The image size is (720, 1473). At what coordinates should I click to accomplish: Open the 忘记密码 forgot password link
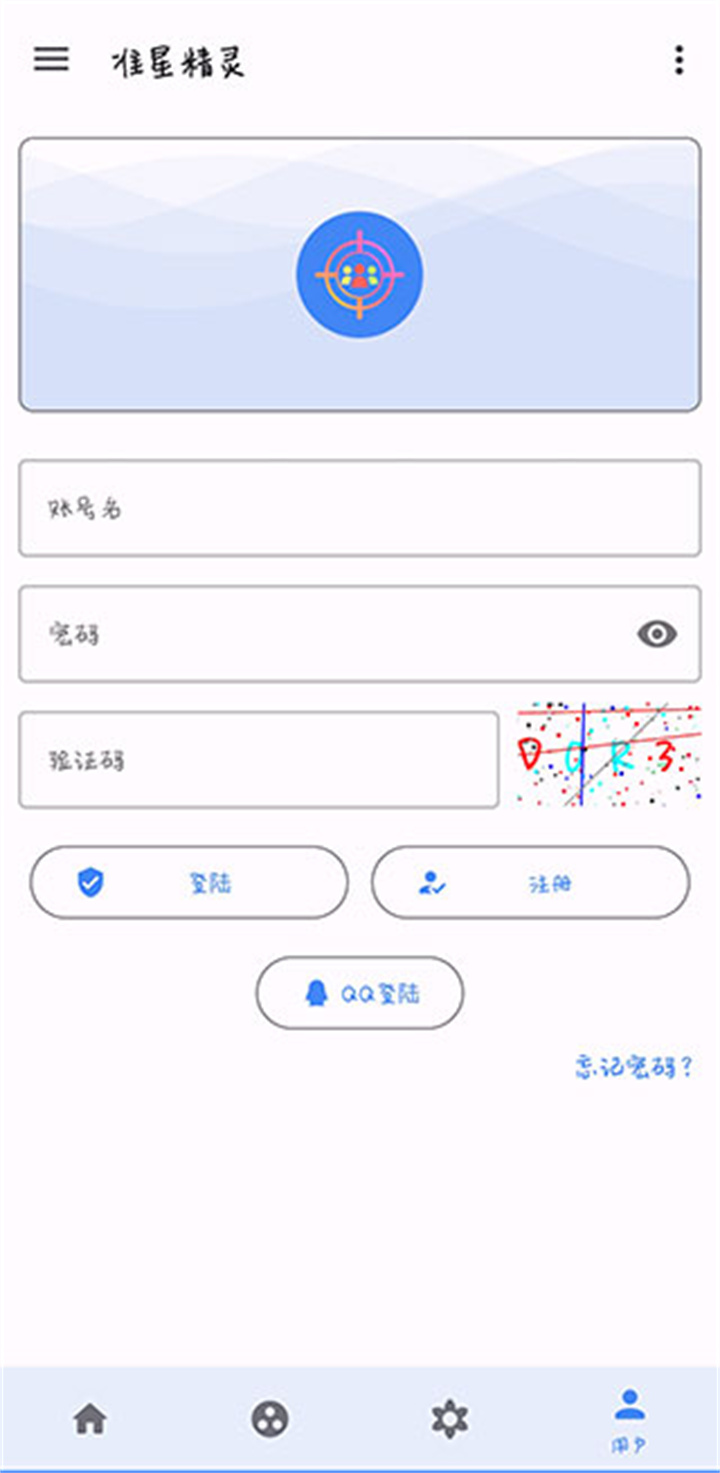point(633,1069)
